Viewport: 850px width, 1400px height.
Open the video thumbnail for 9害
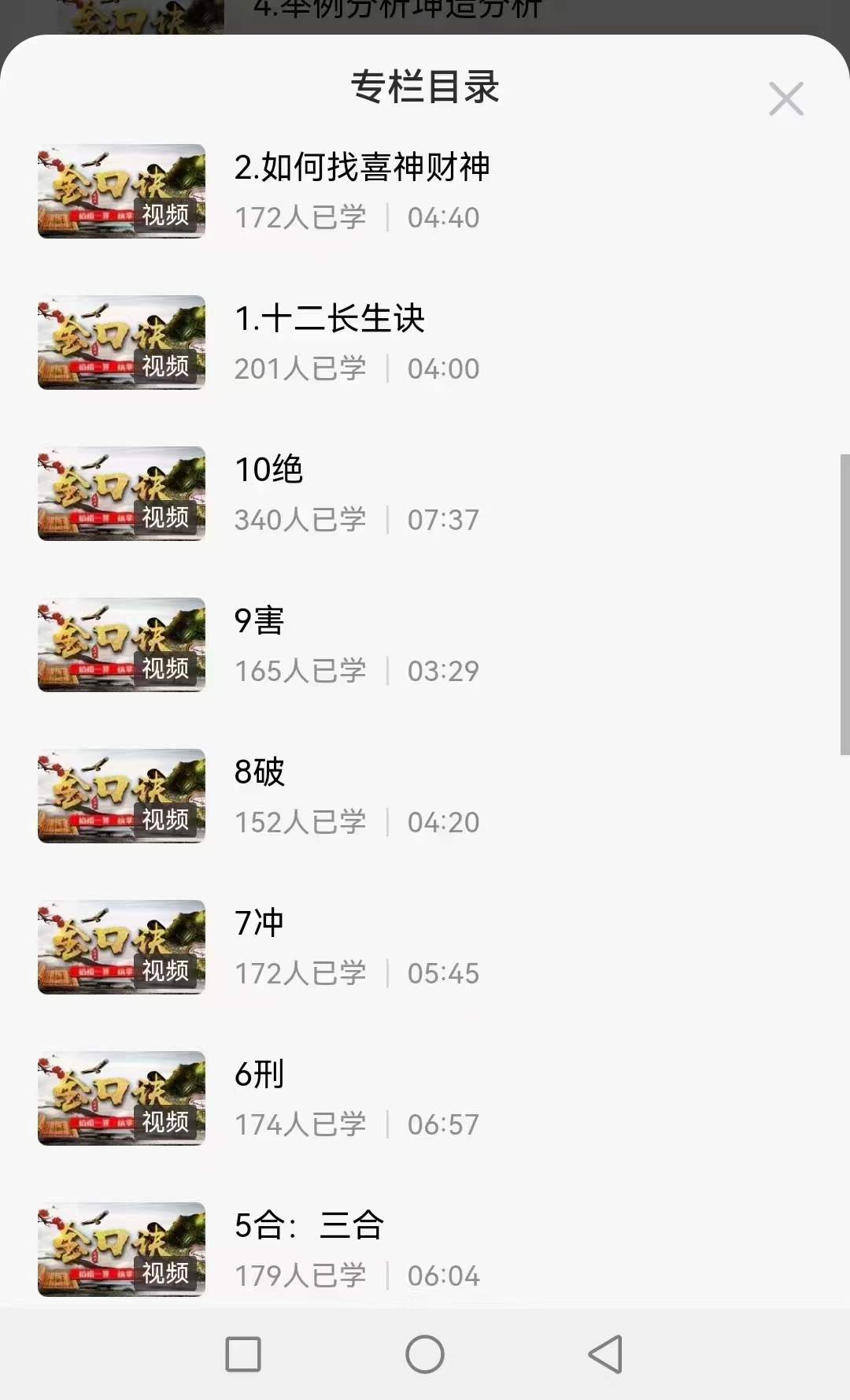[120, 645]
